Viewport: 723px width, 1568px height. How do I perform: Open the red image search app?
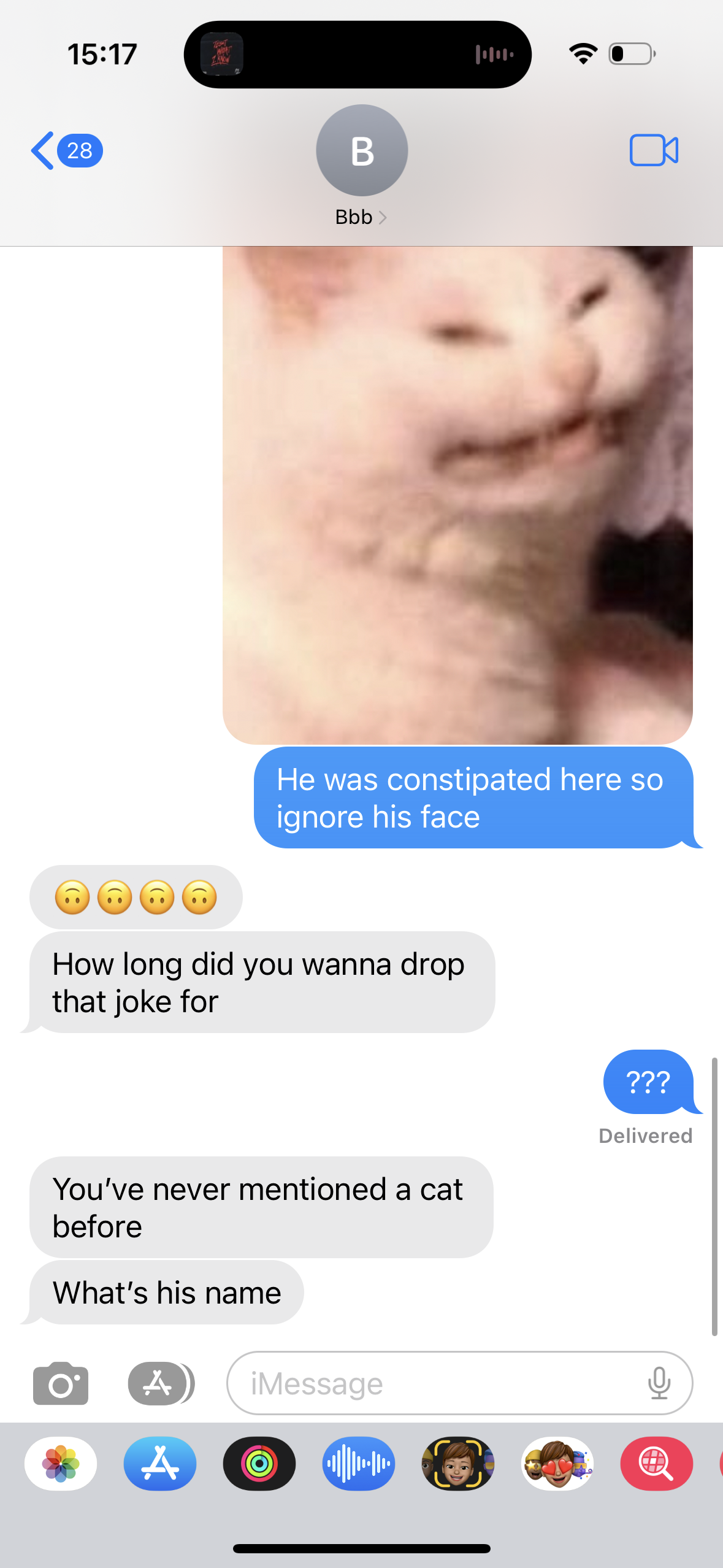click(x=657, y=1464)
